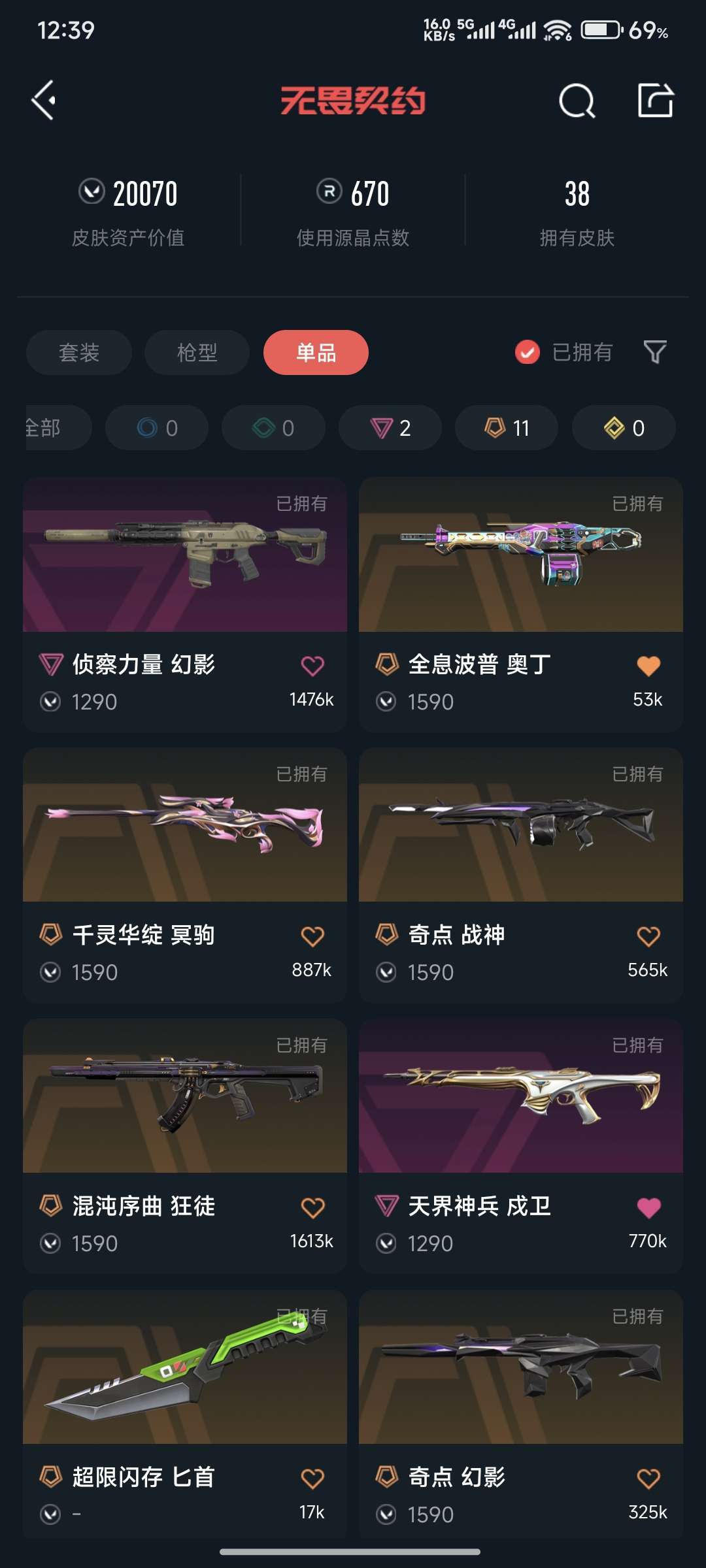
Task: Favorite the 侦察力量 幻影 skin
Action: [314, 664]
